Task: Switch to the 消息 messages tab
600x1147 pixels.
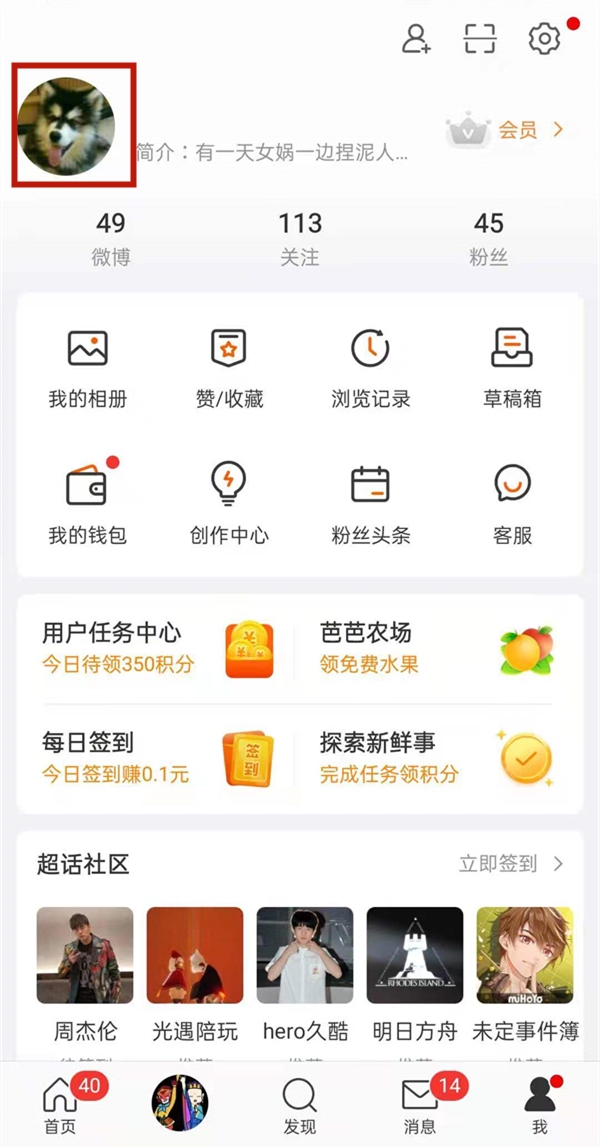Action: [420, 1105]
